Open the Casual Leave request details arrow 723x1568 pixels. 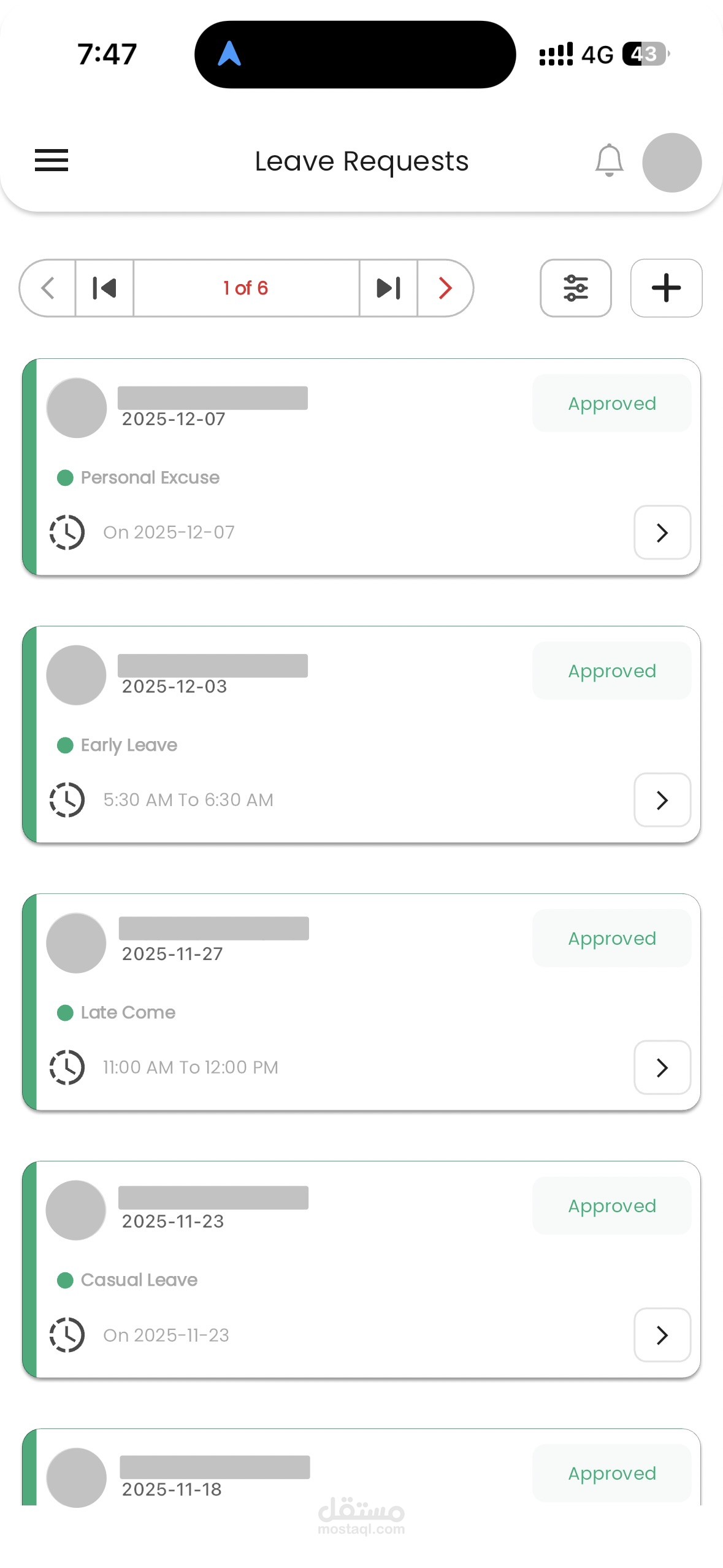click(662, 1335)
